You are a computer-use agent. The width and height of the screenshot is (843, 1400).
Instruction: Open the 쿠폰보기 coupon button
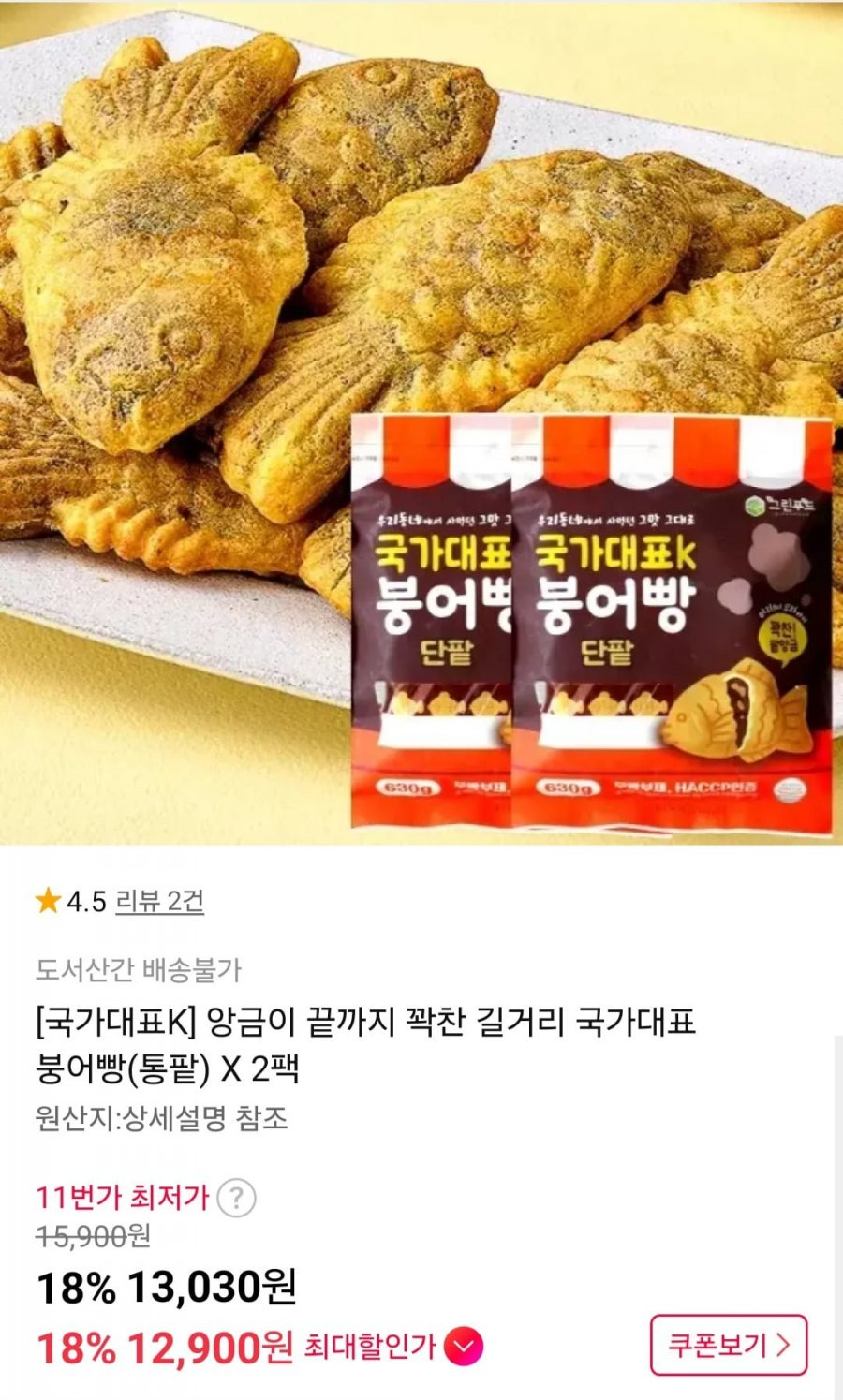coord(729,1346)
